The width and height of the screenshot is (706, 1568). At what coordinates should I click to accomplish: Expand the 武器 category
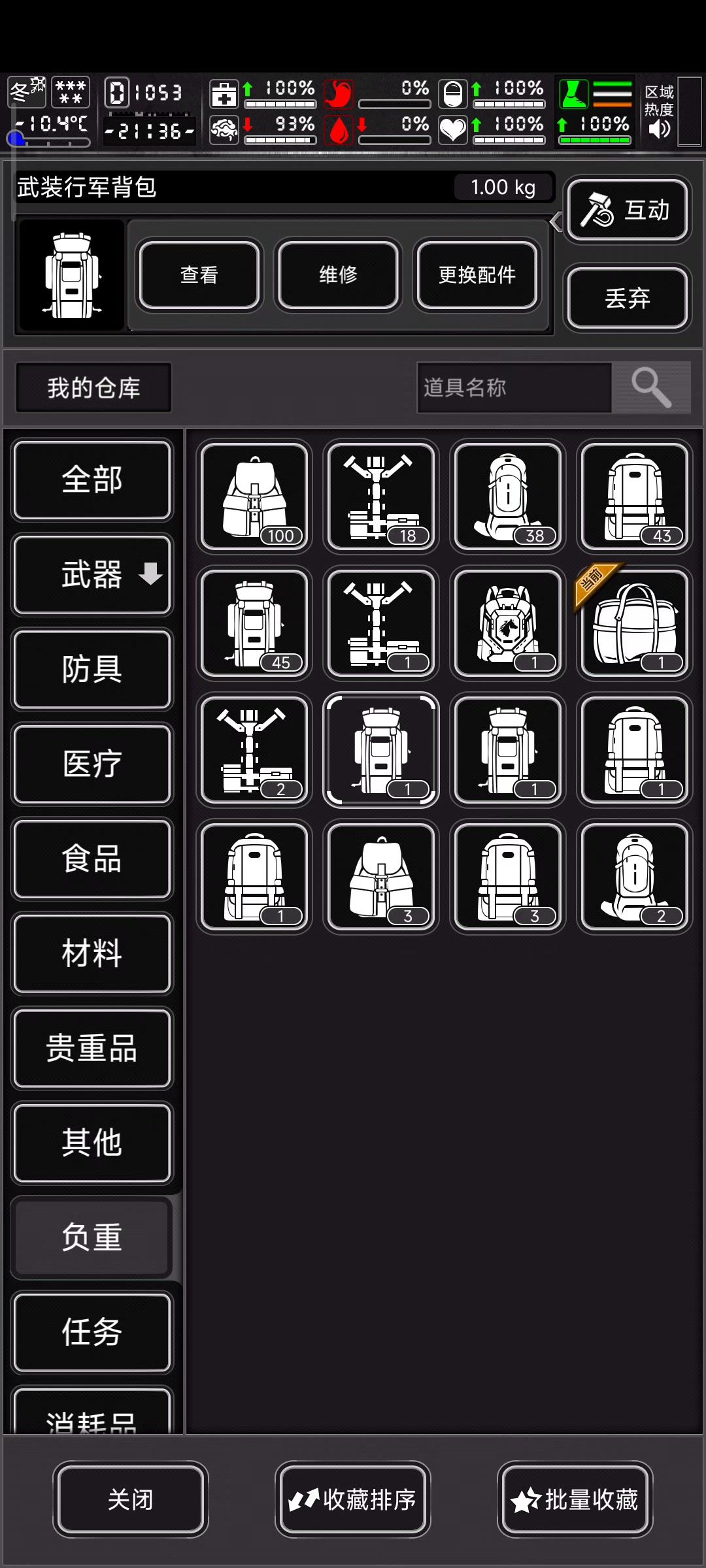(92, 575)
